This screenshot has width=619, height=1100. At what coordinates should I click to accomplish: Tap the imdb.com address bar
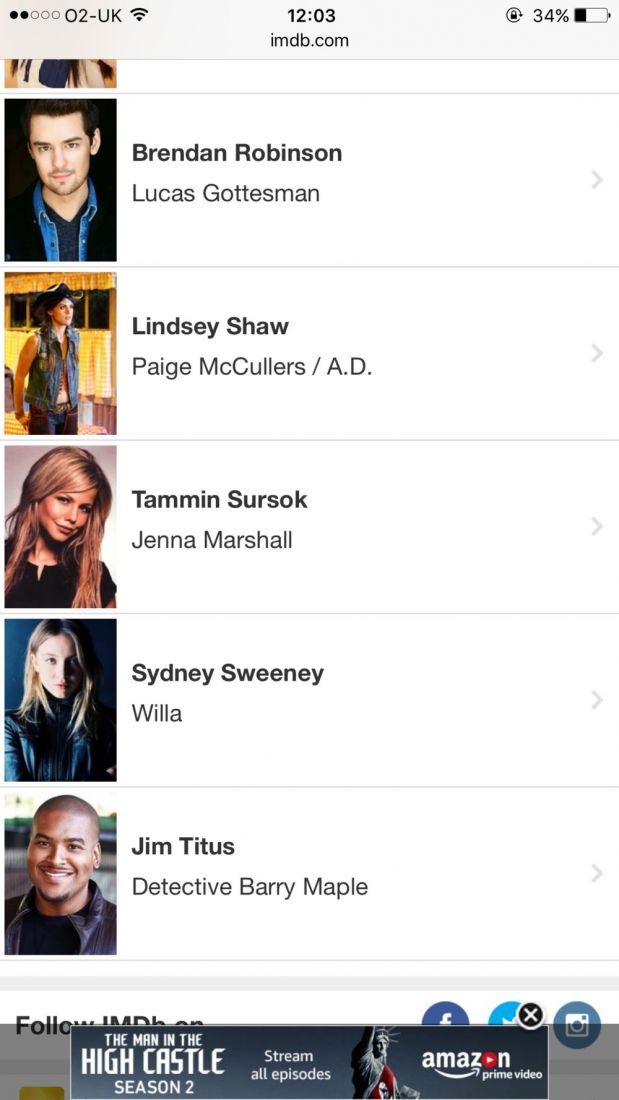(309, 41)
